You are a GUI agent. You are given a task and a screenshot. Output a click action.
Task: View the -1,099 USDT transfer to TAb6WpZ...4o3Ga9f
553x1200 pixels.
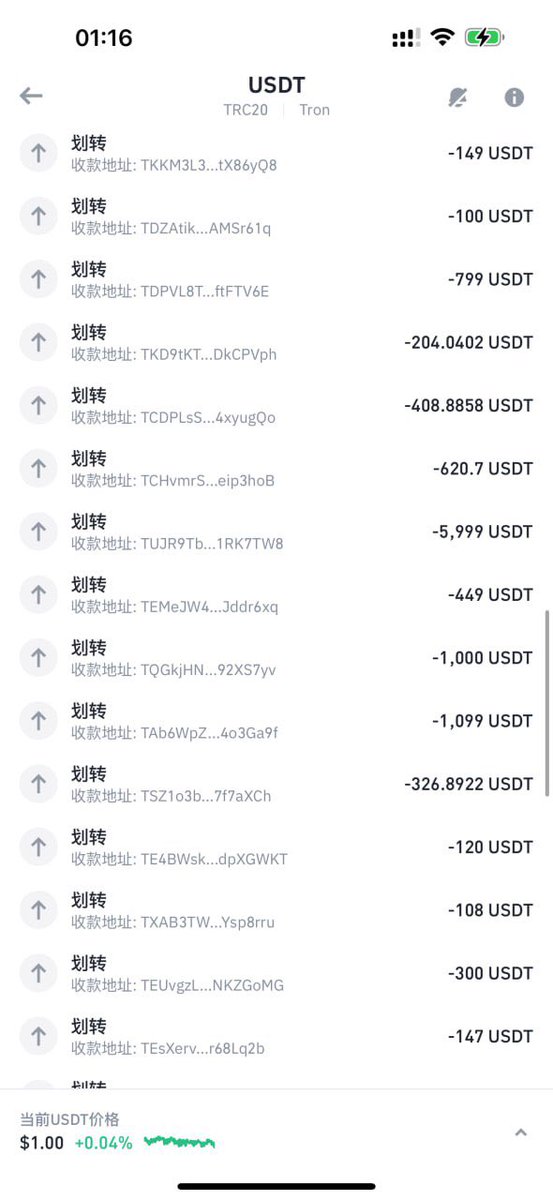tap(276, 721)
